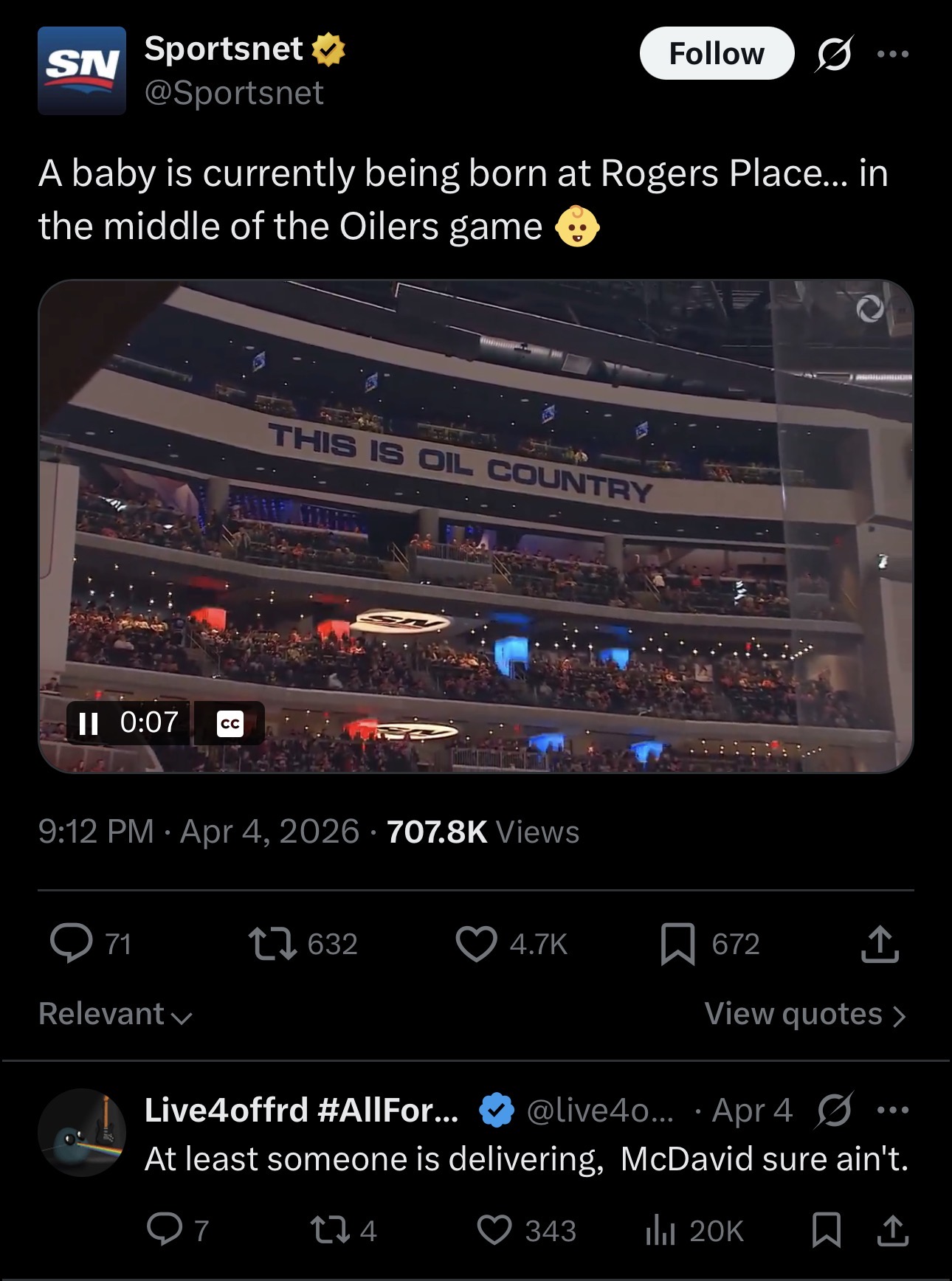Repost Sportsnet's baby tweet
This screenshot has height=1281, width=952.
pos(272,944)
